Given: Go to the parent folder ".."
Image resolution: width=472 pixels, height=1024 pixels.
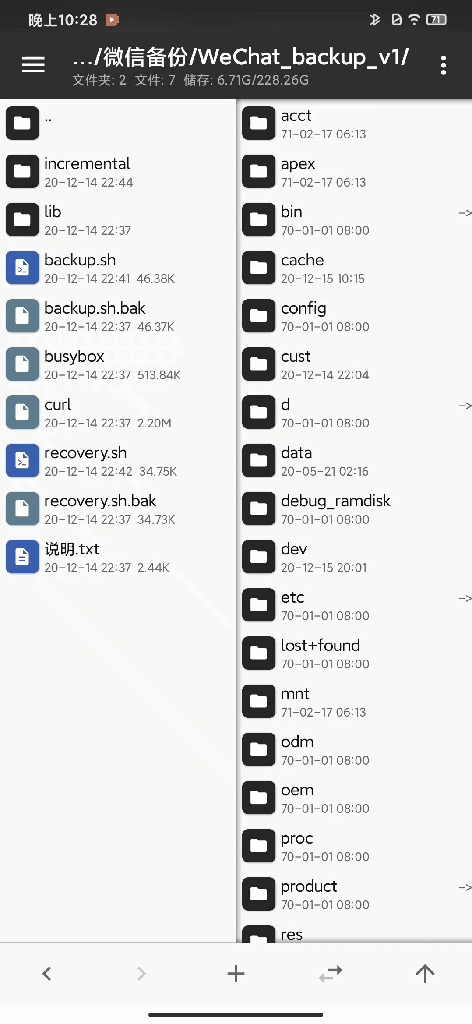Looking at the screenshot, I should (x=118, y=123).
